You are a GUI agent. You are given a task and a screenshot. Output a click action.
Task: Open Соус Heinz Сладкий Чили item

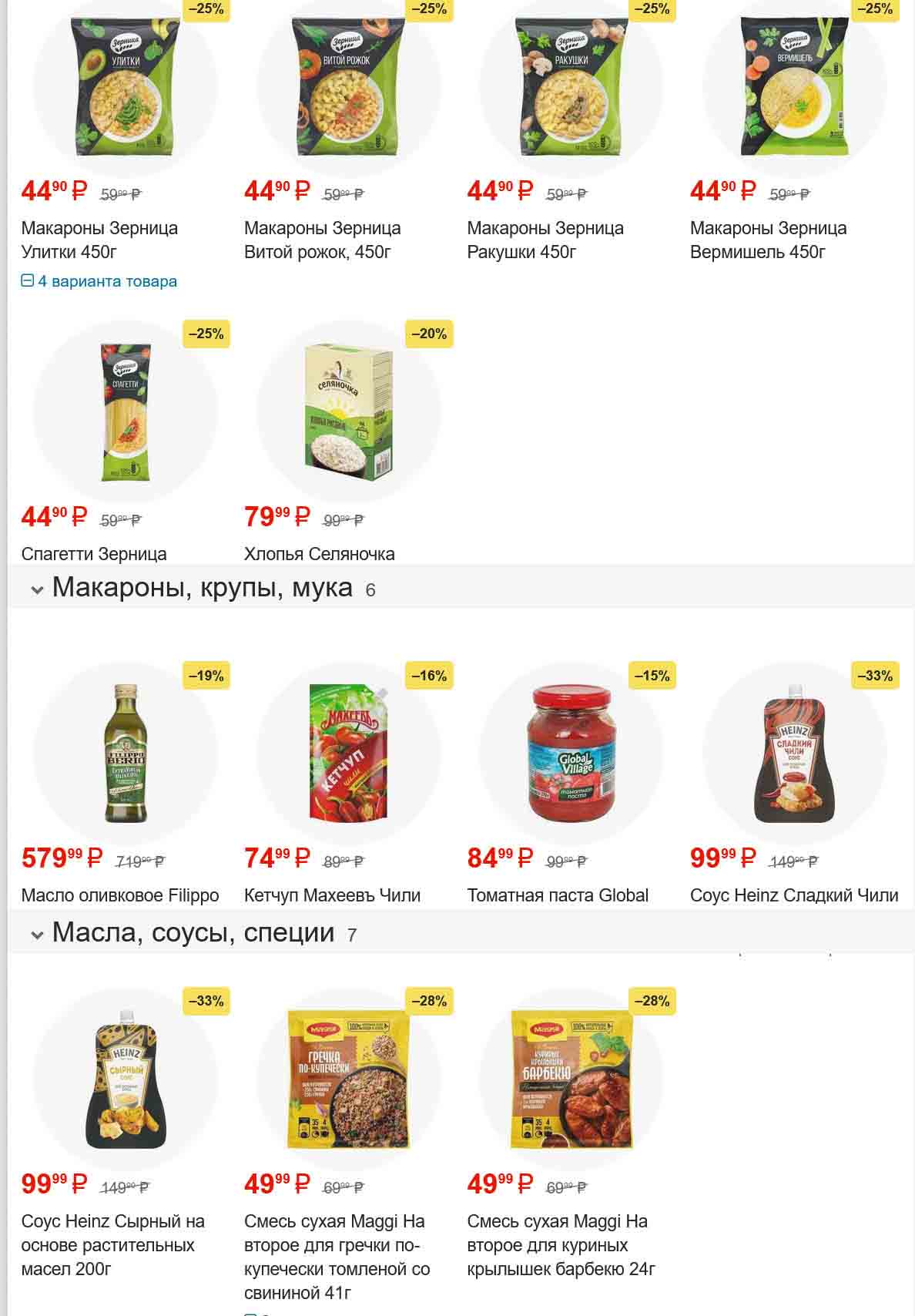(793, 895)
